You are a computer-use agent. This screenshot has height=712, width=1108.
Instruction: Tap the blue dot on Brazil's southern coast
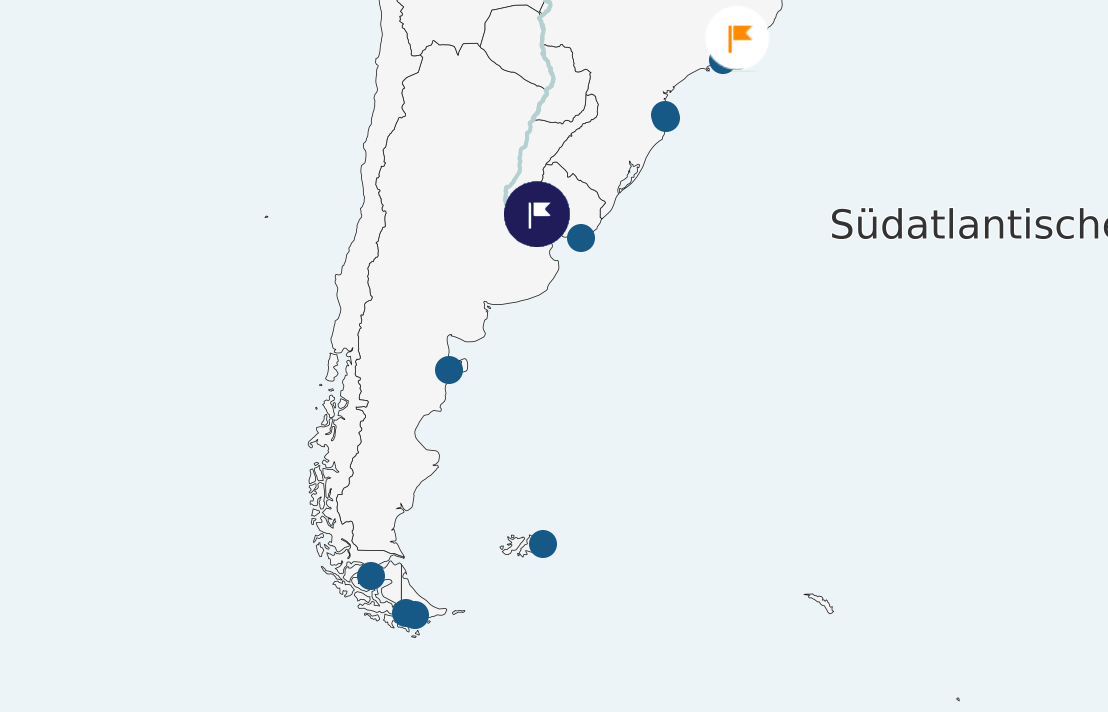pyautogui.click(x=666, y=116)
